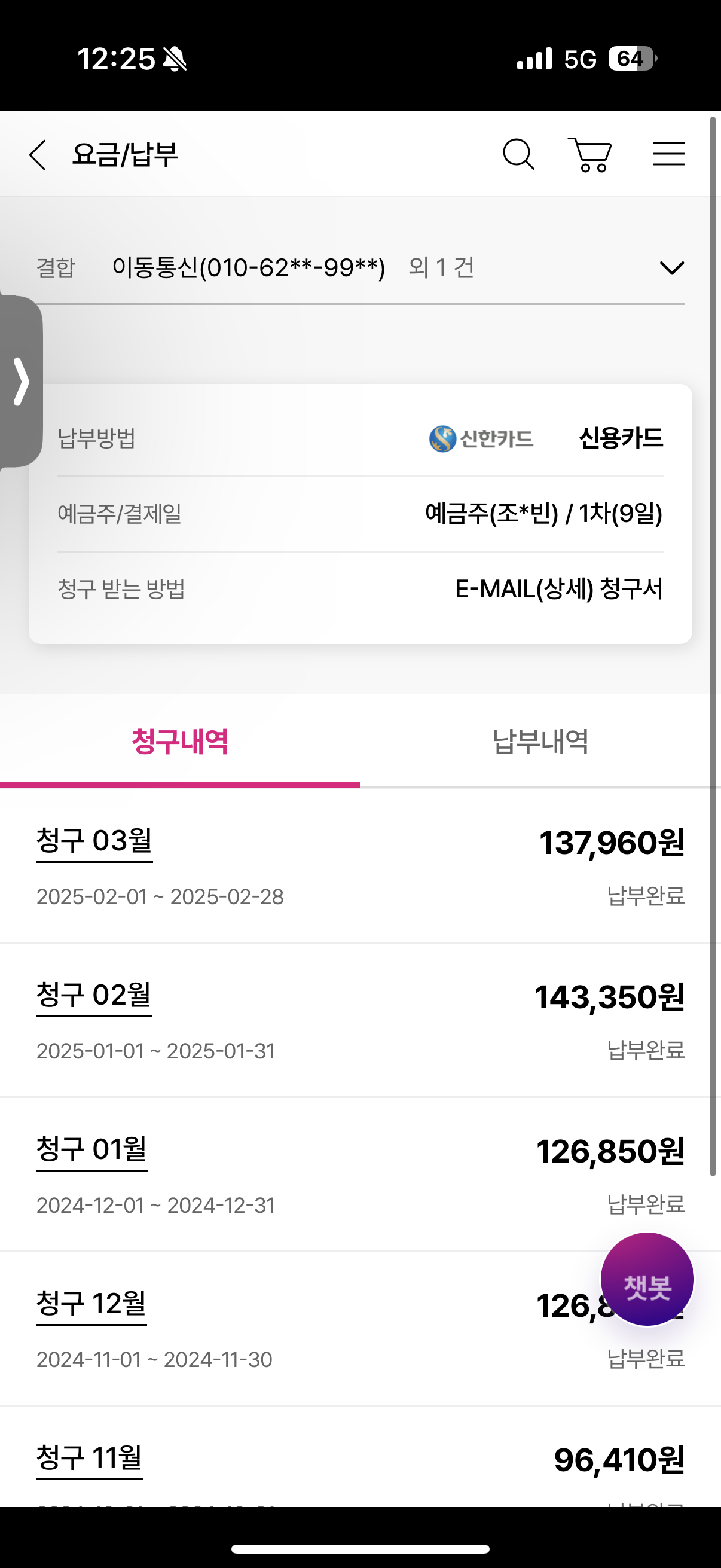Expand the 이동통신 line selector dropdown
721x1568 pixels.
[x=671, y=268]
